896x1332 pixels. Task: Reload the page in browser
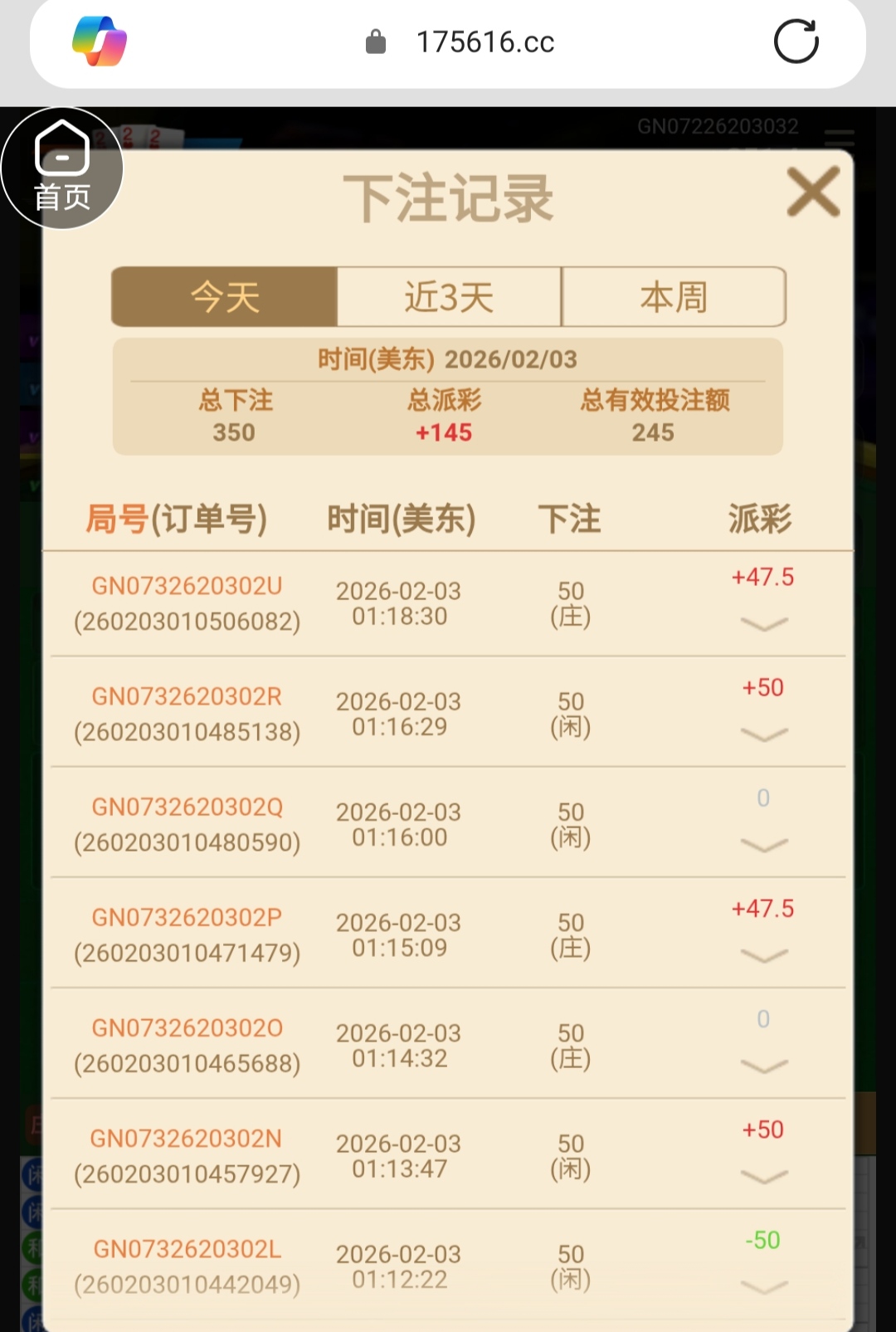click(x=796, y=41)
